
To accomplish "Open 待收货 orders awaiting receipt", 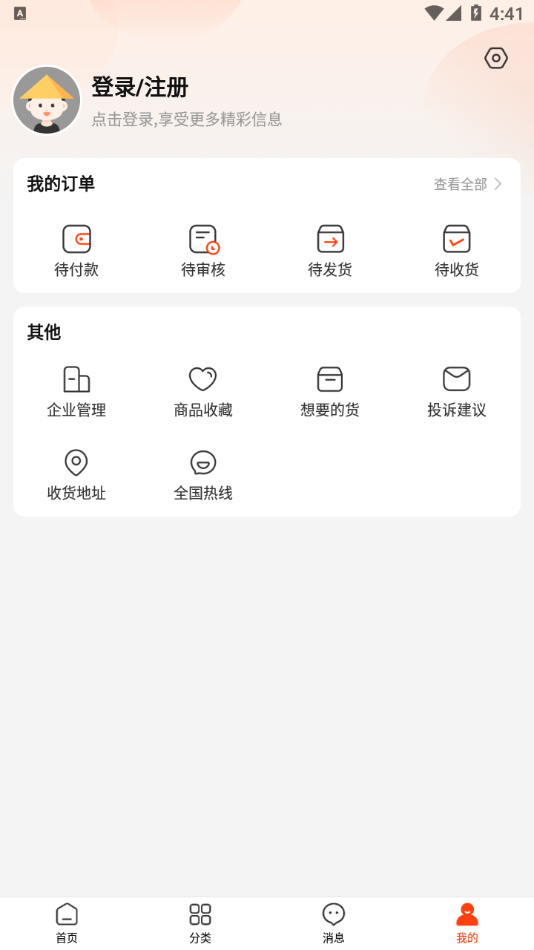I will 456,251.
